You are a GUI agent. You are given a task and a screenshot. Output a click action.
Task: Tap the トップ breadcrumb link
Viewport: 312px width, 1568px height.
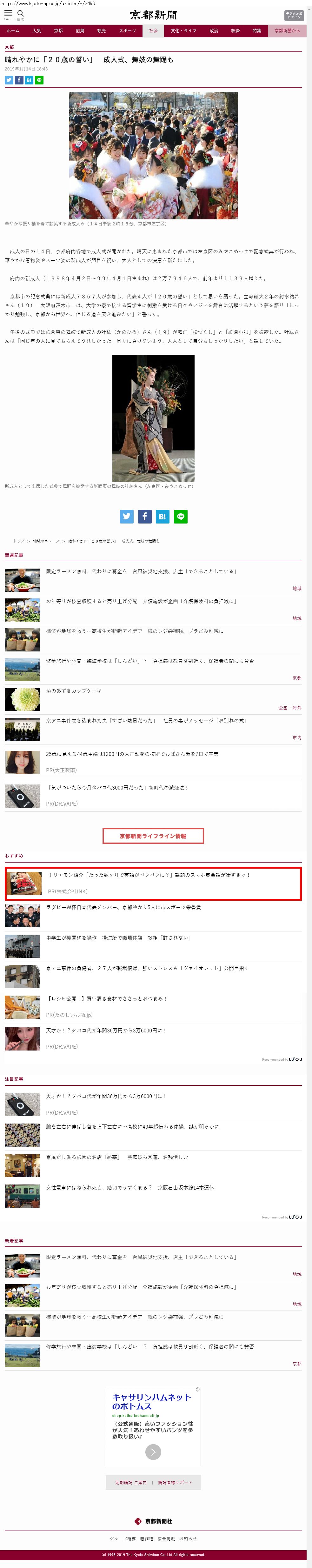(x=19, y=541)
